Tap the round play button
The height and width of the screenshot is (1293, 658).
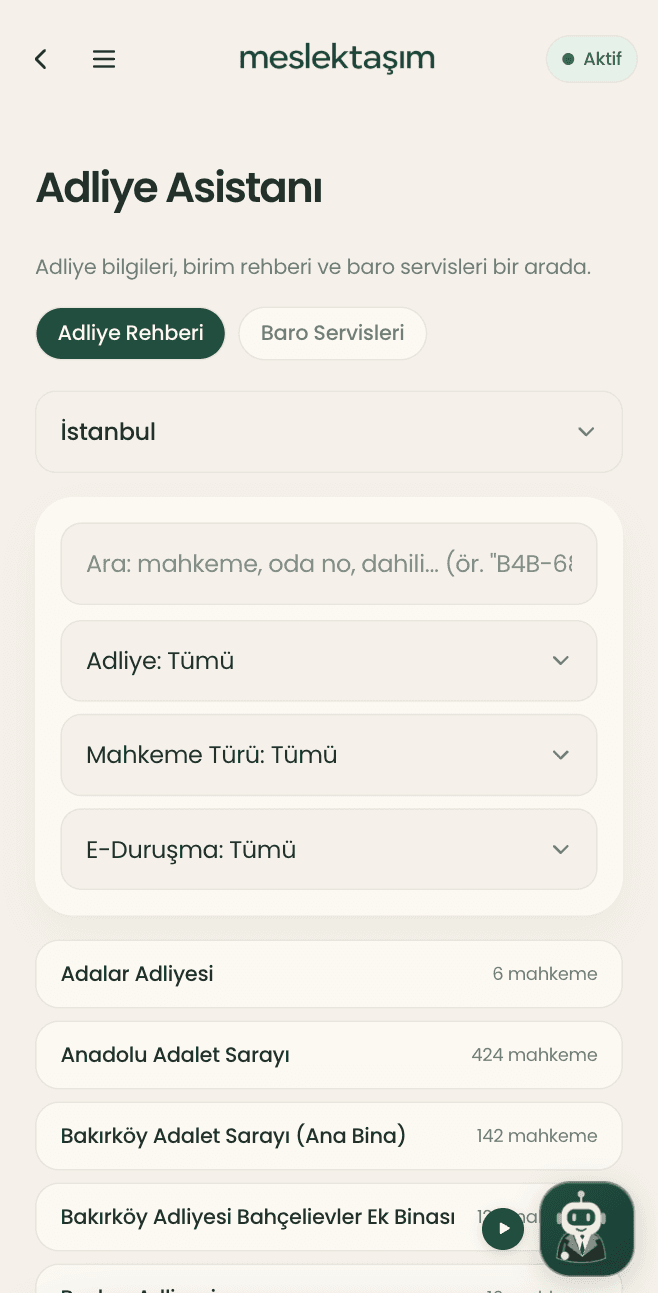point(503,1228)
